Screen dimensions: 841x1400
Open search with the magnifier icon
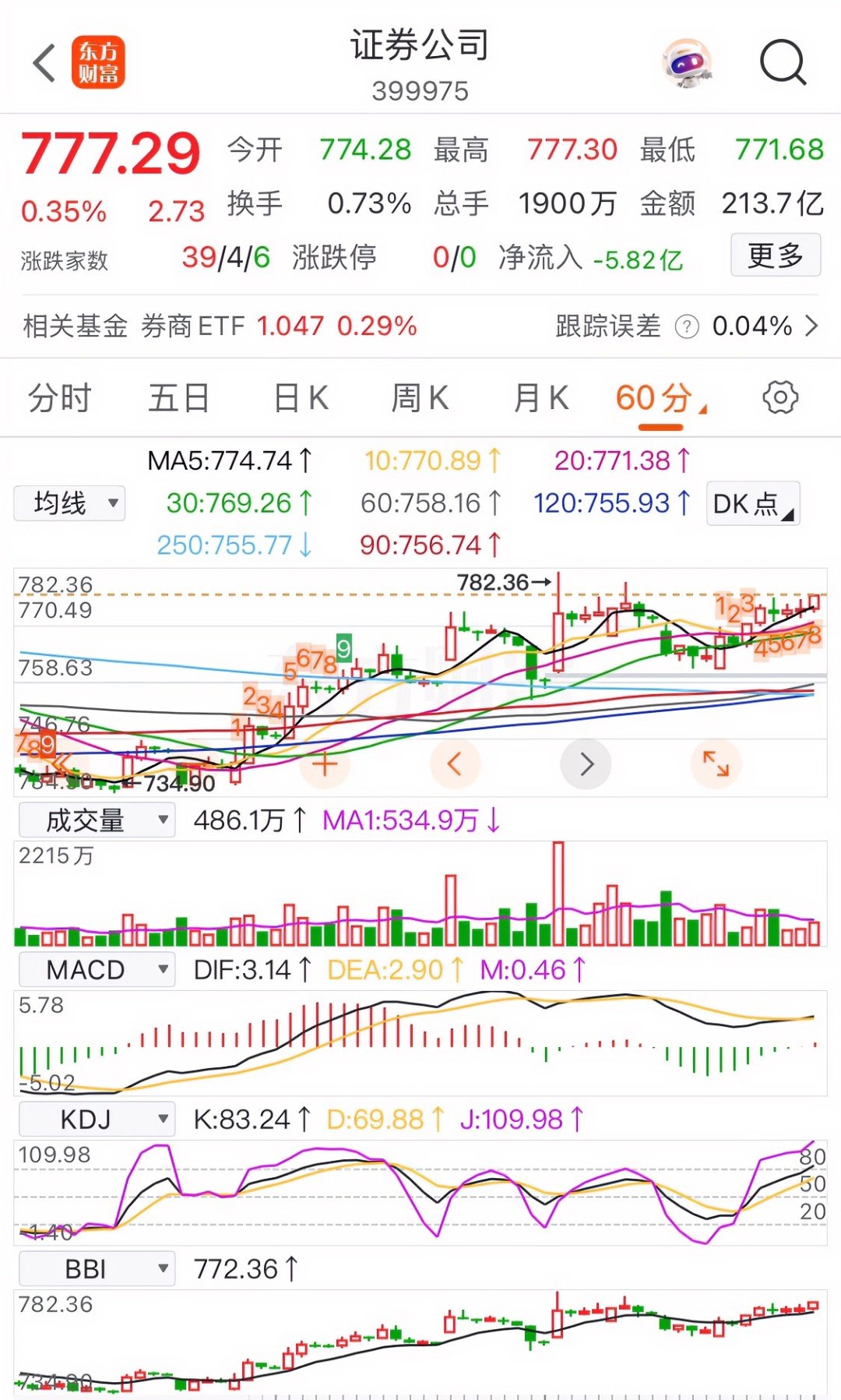pyautogui.click(x=783, y=62)
